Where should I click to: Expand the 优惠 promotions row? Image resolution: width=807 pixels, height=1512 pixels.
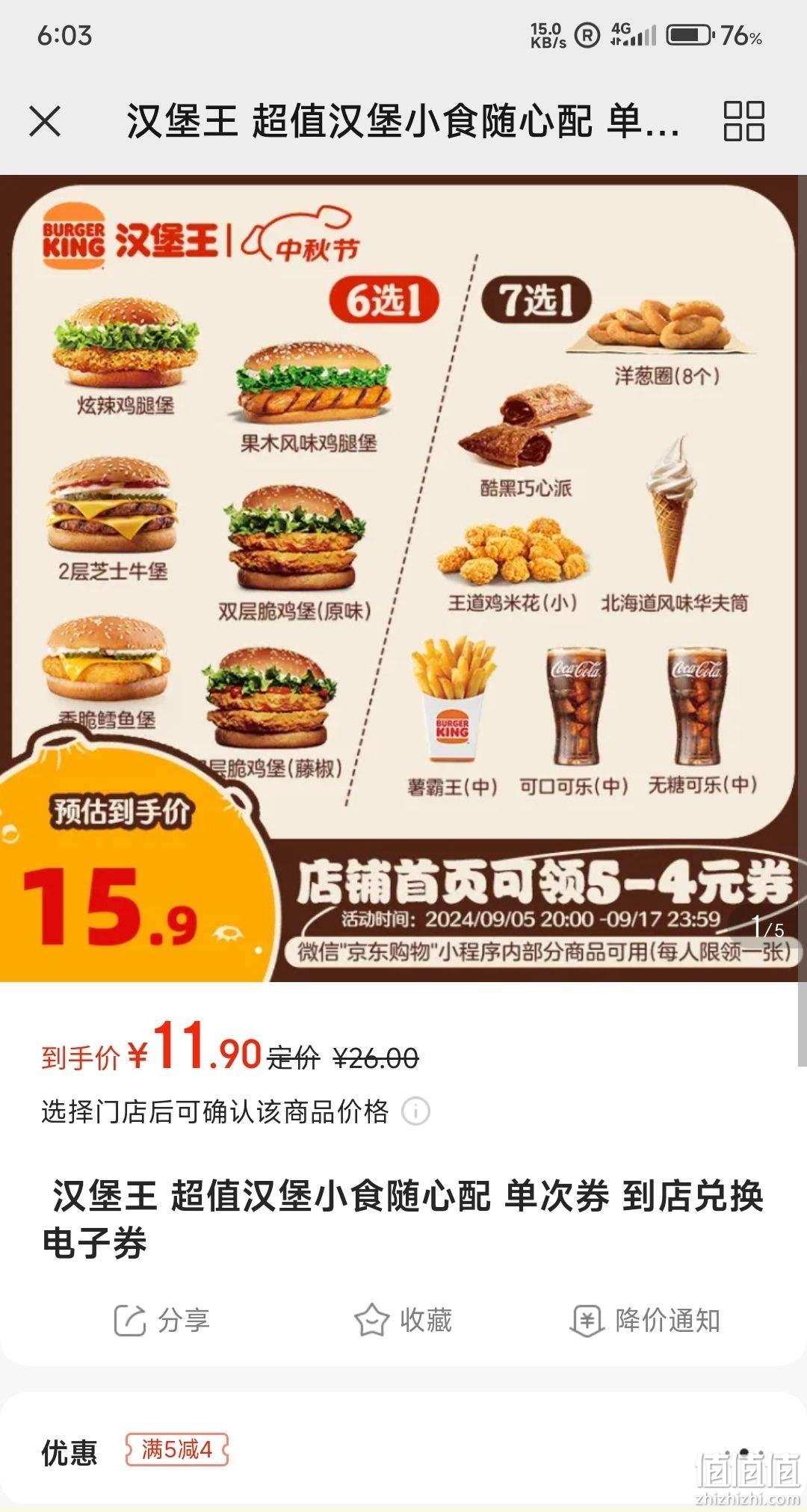pyautogui.click(x=403, y=1451)
